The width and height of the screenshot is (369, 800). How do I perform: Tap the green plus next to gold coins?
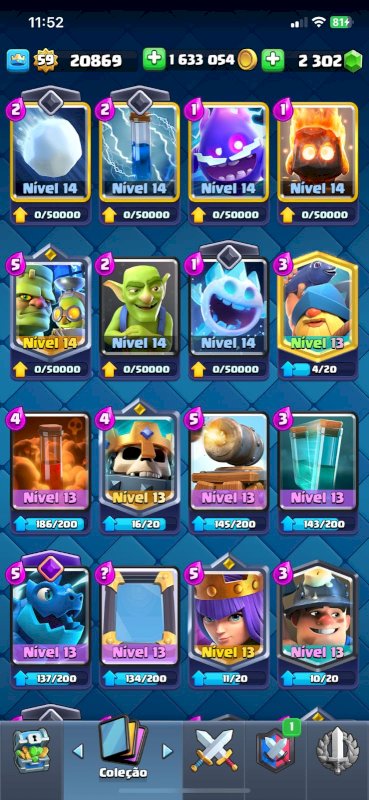154,60
